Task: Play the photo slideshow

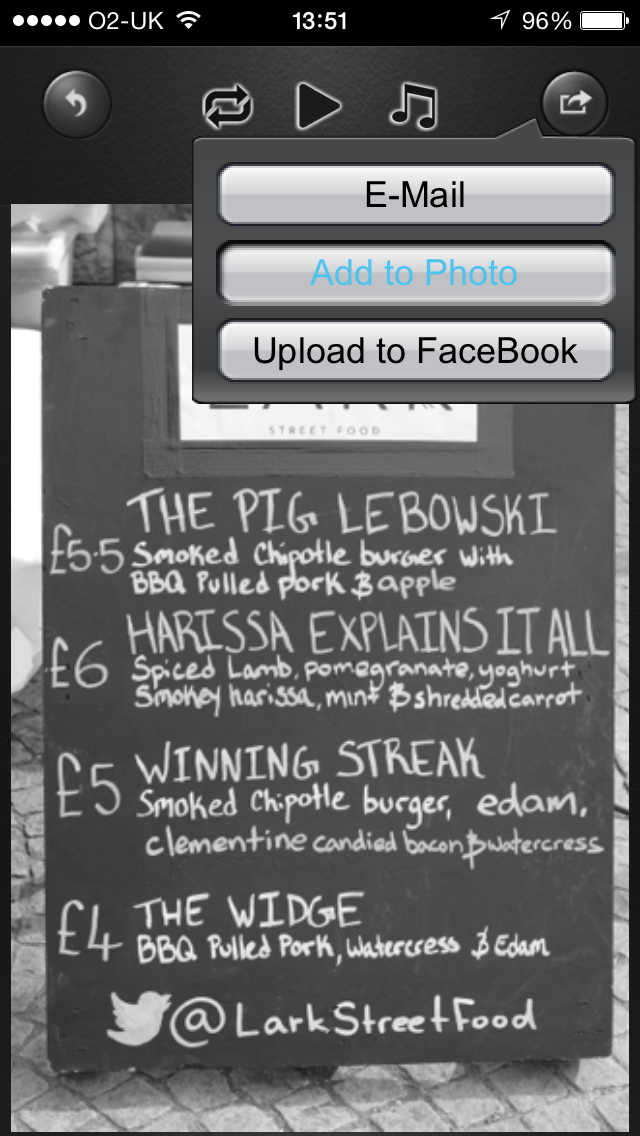Action: click(318, 106)
